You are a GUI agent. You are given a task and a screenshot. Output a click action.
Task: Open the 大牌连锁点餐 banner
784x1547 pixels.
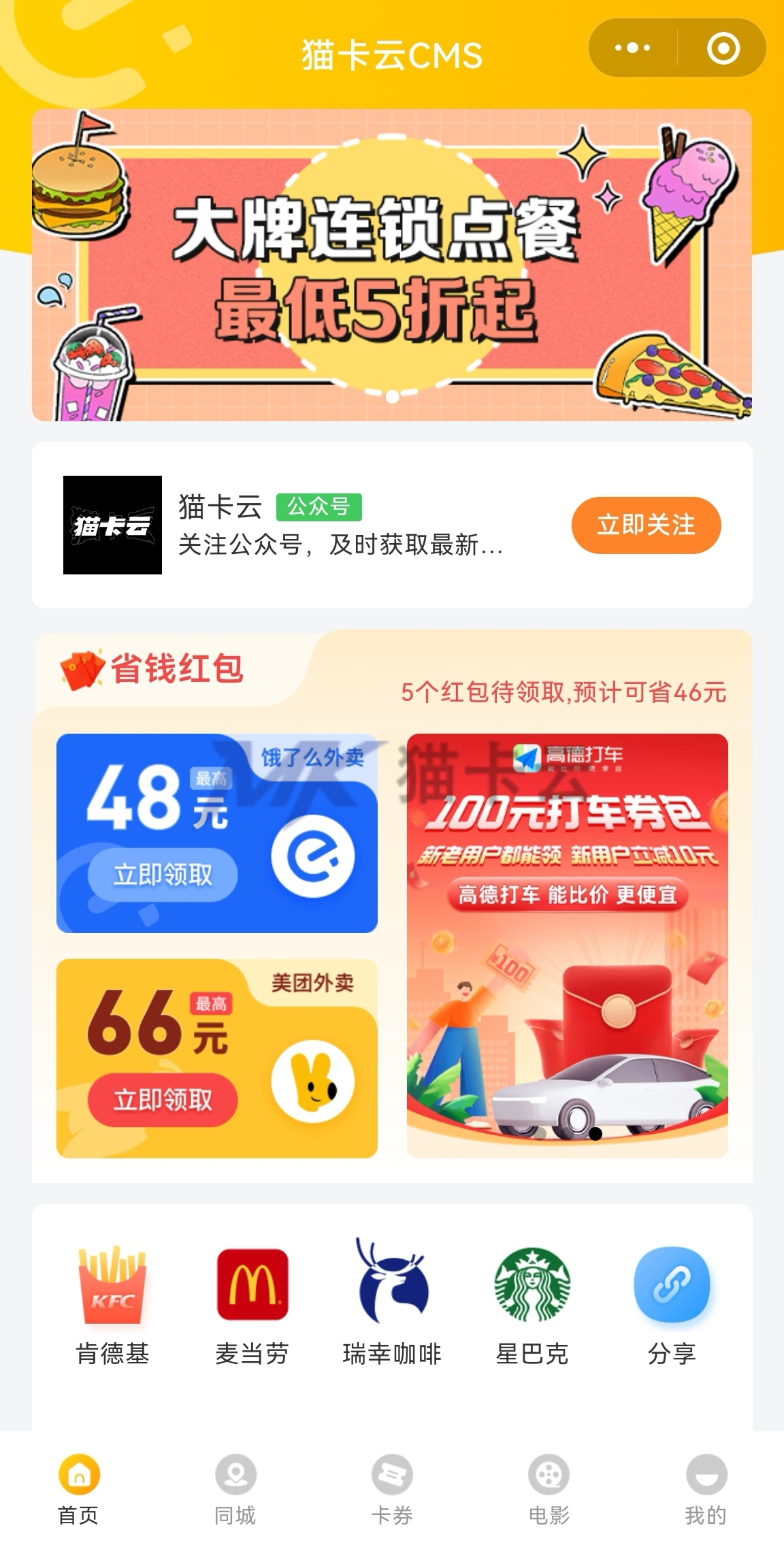pyautogui.click(x=392, y=265)
